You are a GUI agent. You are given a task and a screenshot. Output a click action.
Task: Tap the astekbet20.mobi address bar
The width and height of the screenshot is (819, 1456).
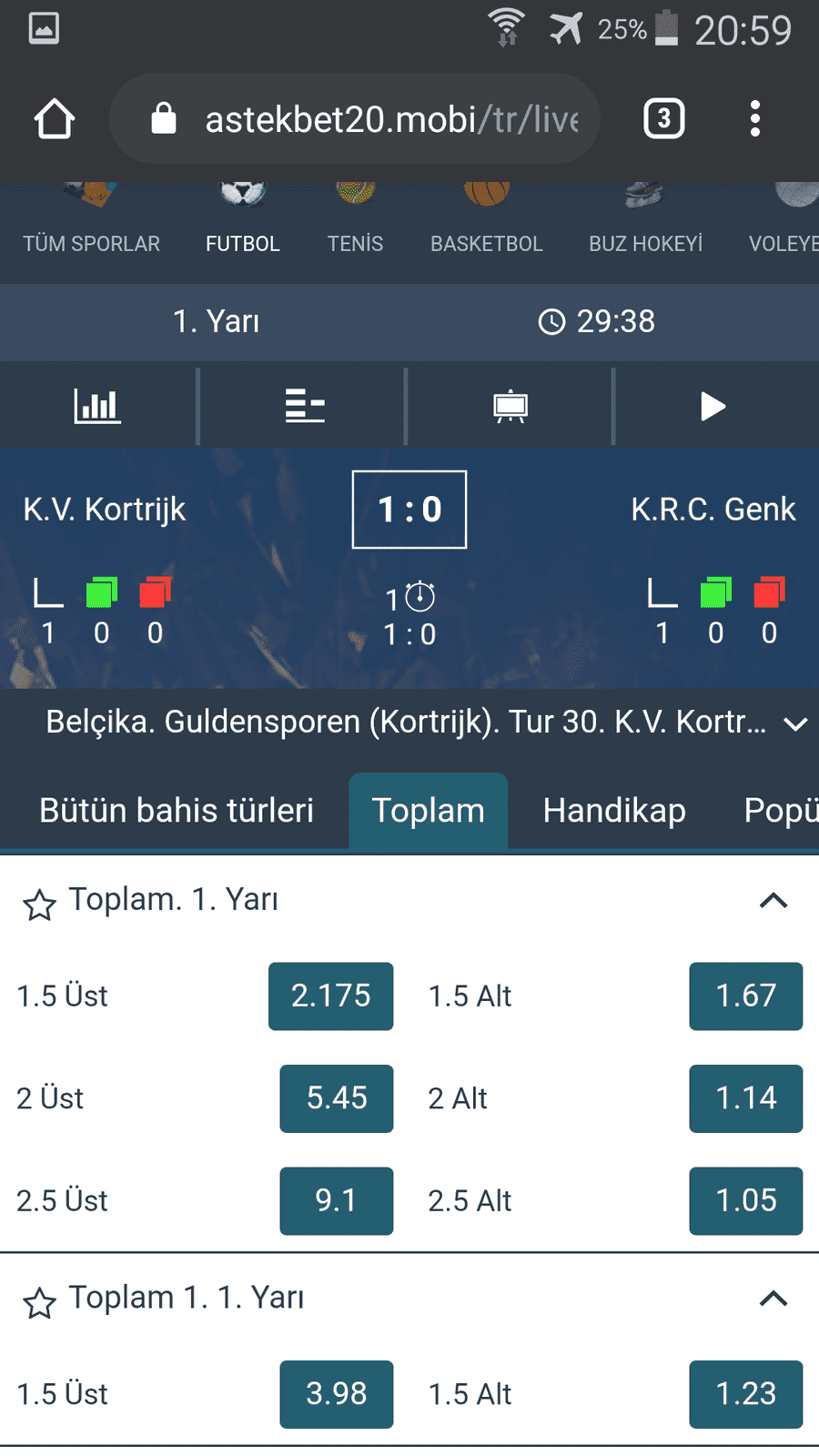pyautogui.click(x=355, y=119)
